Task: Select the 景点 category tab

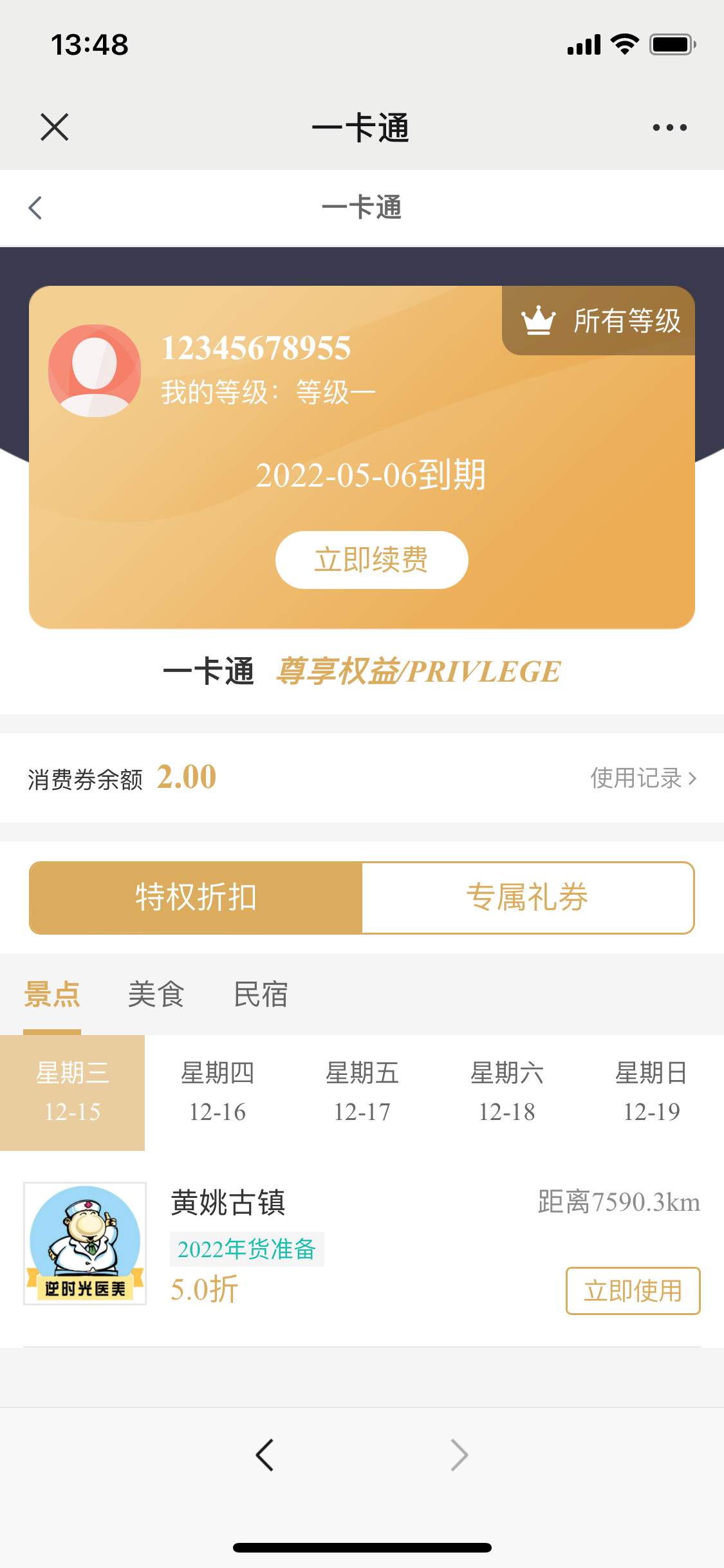Action: point(52,994)
